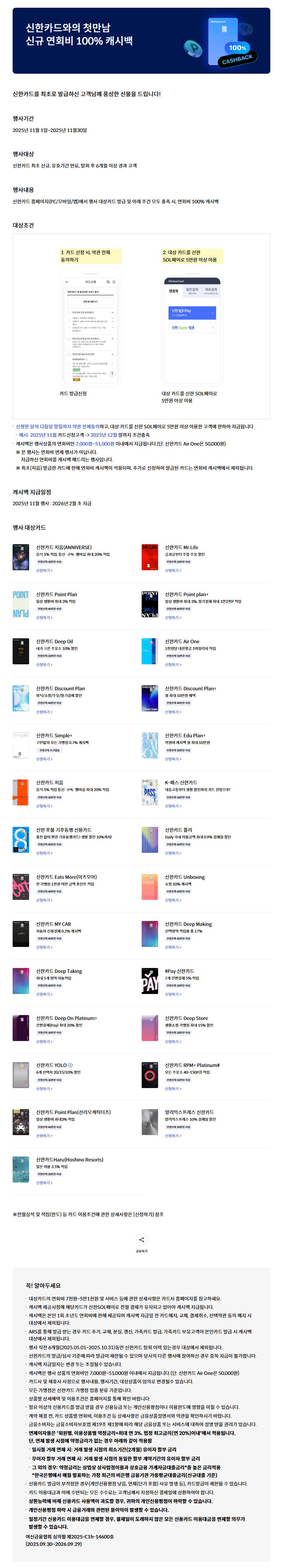The height and width of the screenshot is (1568, 284).
Task: Apply for 신한카드 Eats More(이츠모아)
Action: 45,900
